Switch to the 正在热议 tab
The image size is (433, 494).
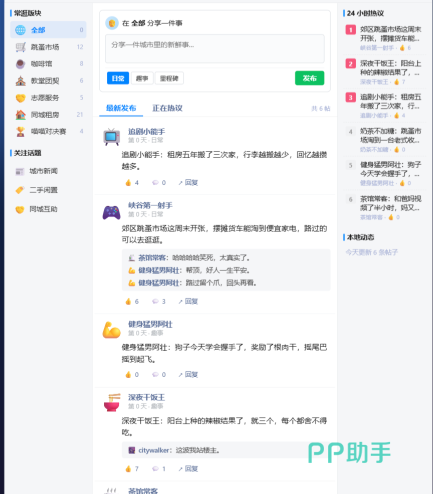167,108
